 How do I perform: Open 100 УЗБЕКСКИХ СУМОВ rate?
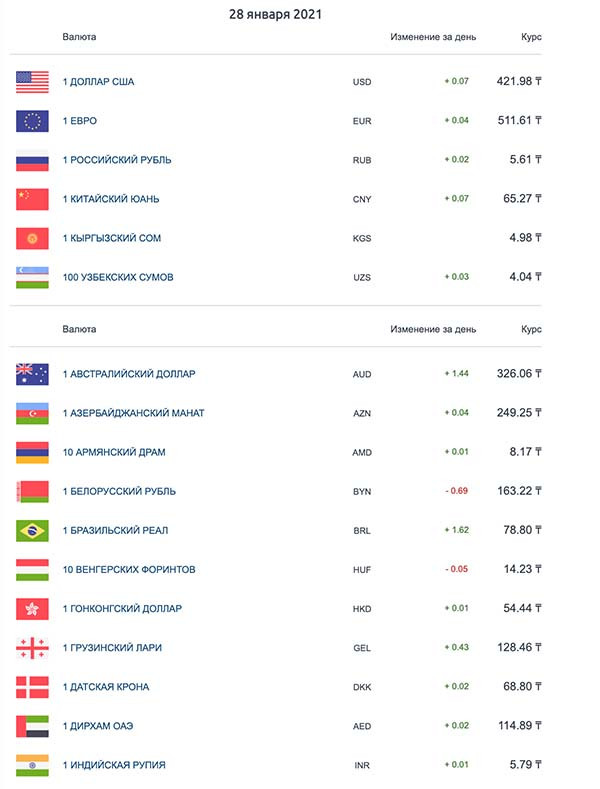117,277
